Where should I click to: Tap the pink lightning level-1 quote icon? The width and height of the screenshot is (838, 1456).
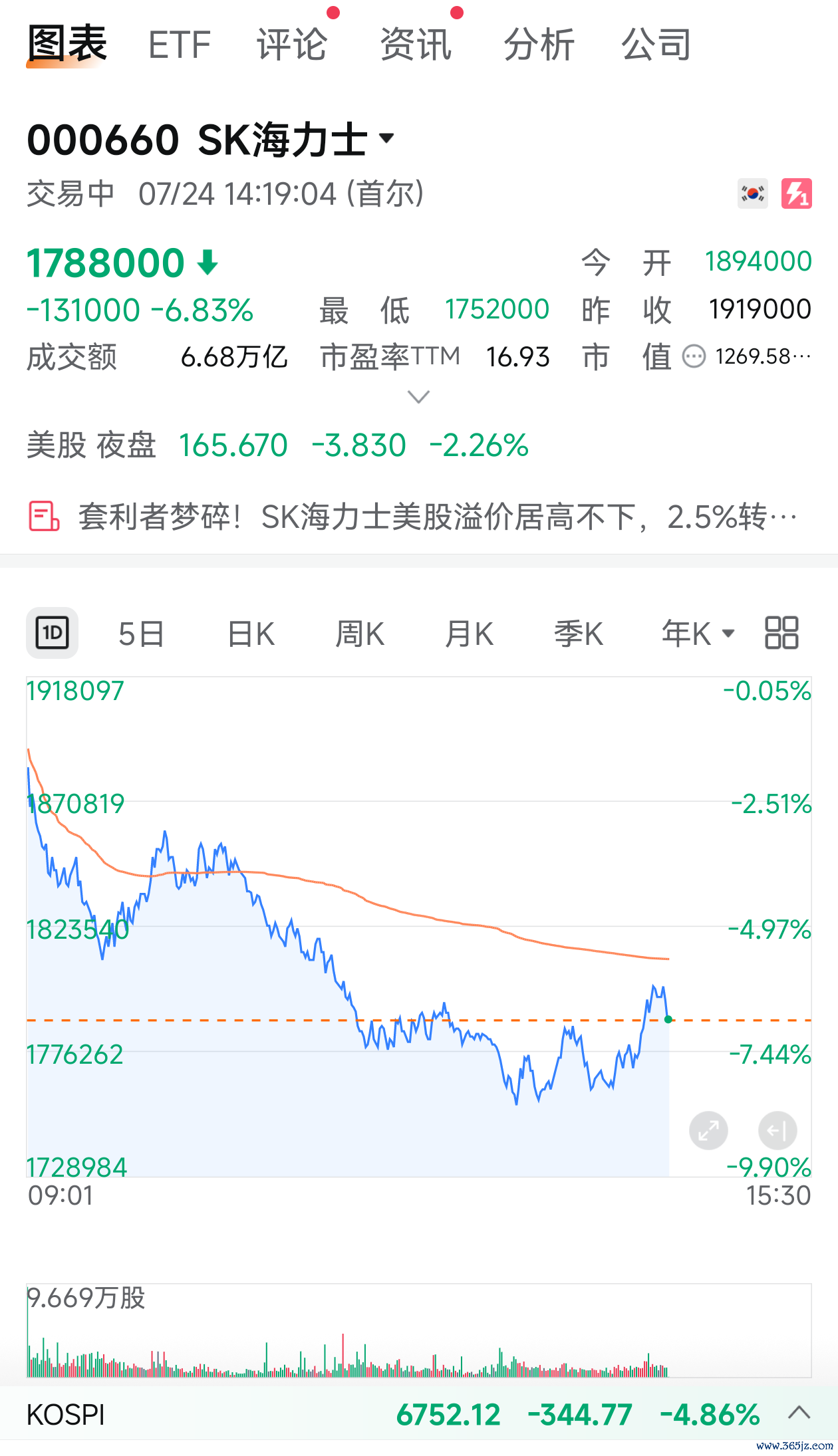[x=796, y=193]
